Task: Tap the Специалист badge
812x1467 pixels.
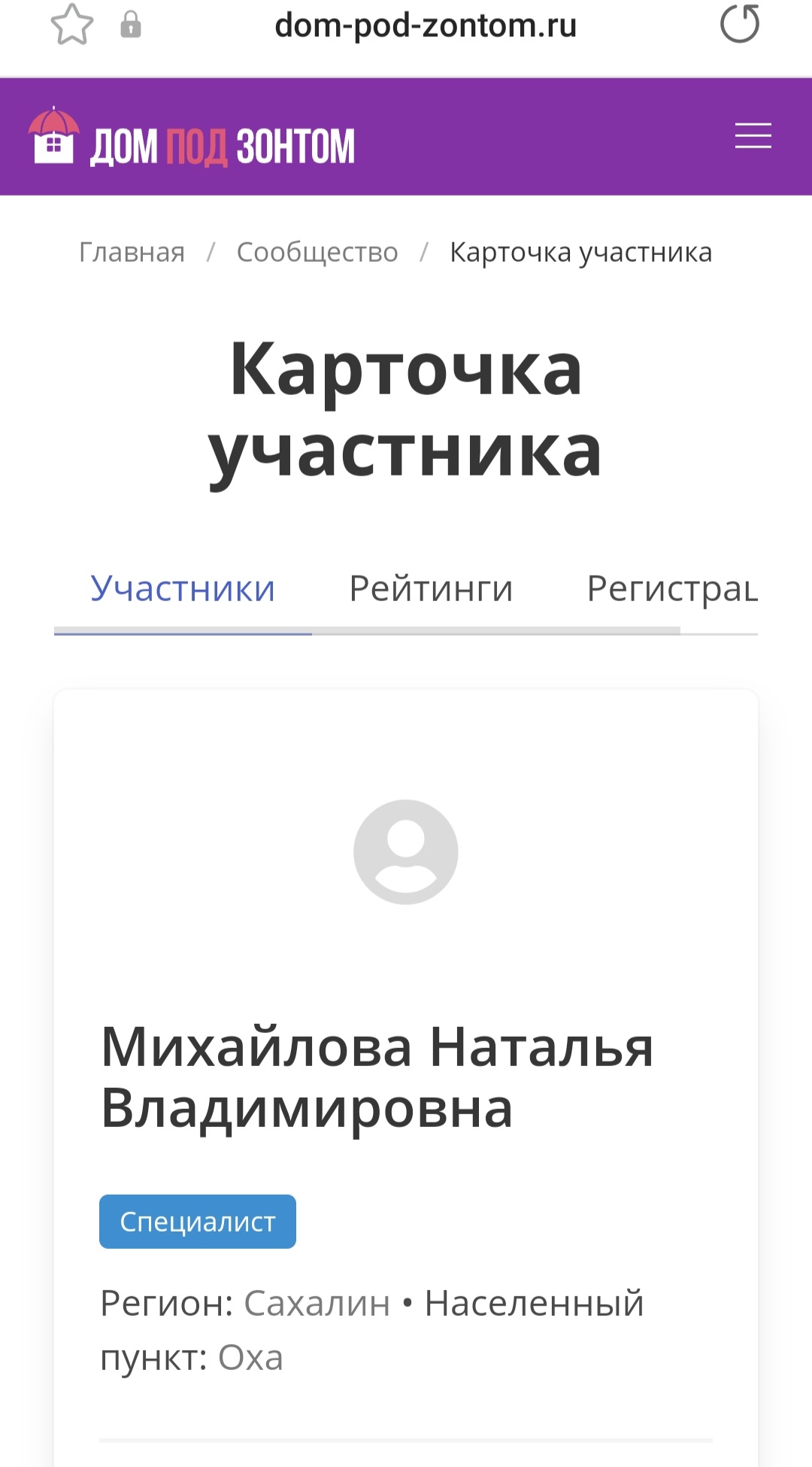Action: [198, 1222]
